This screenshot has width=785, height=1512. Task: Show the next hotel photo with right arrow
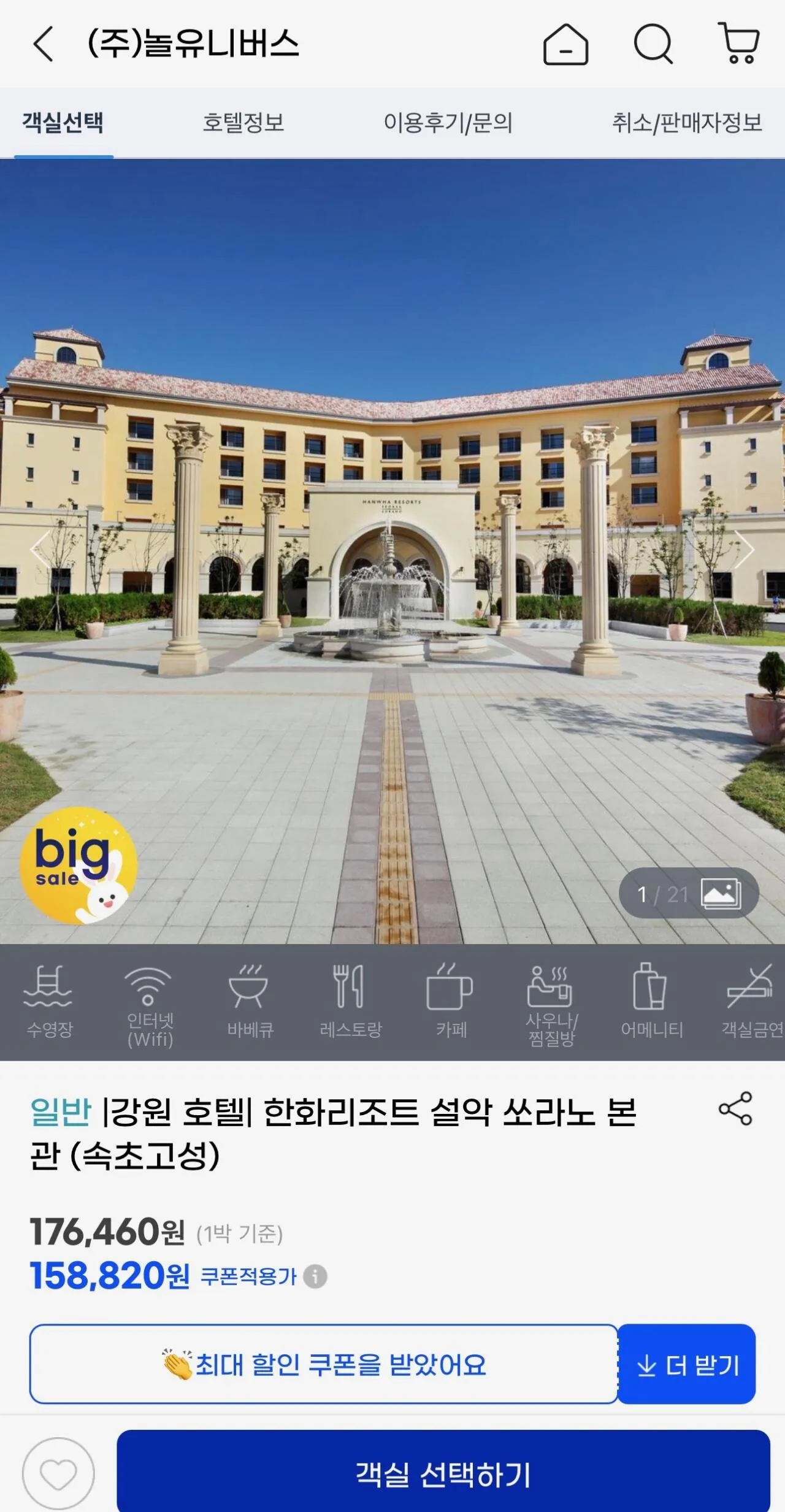coord(745,550)
